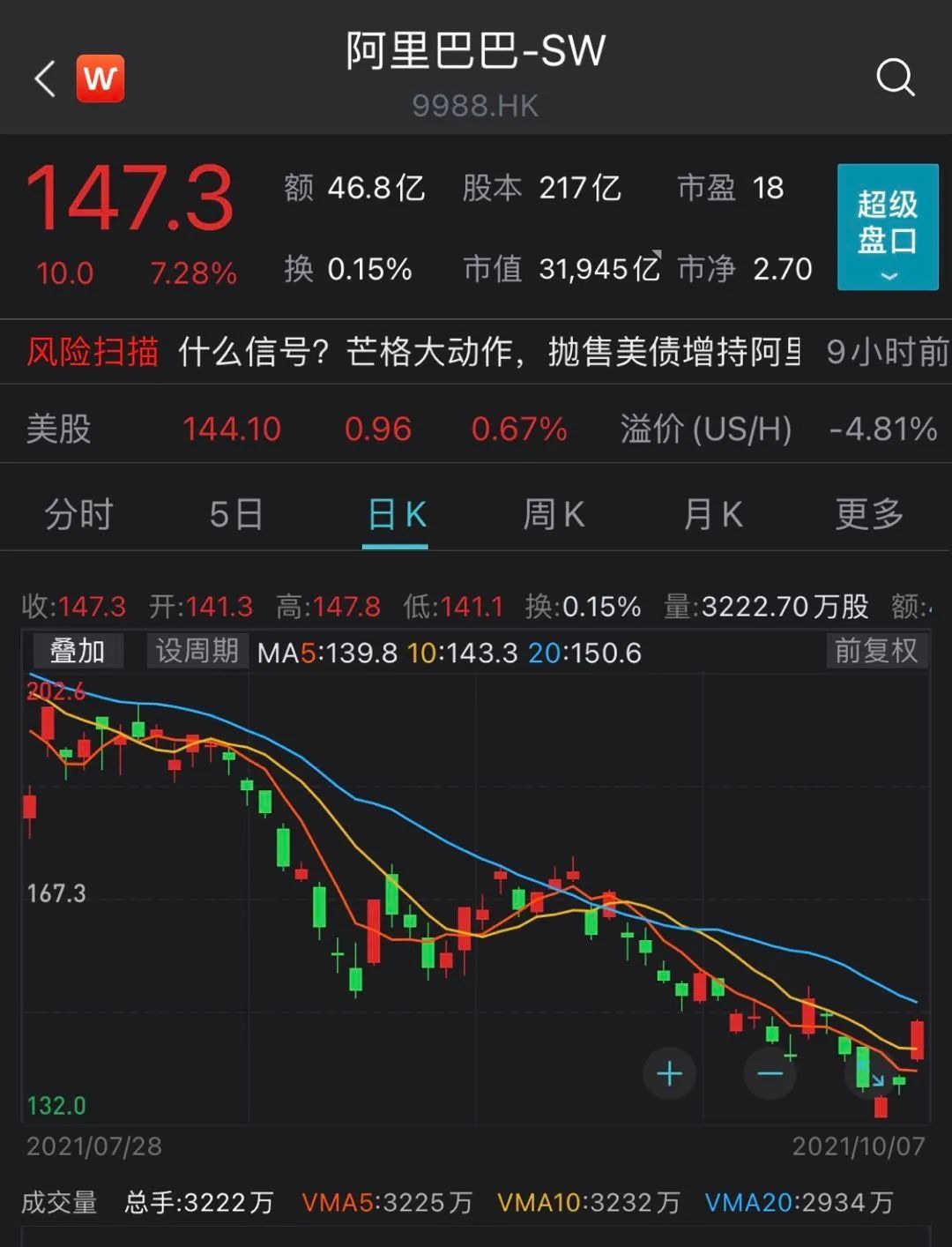
Task: Change the 前复权 adjustment setting
Action: coord(875,652)
